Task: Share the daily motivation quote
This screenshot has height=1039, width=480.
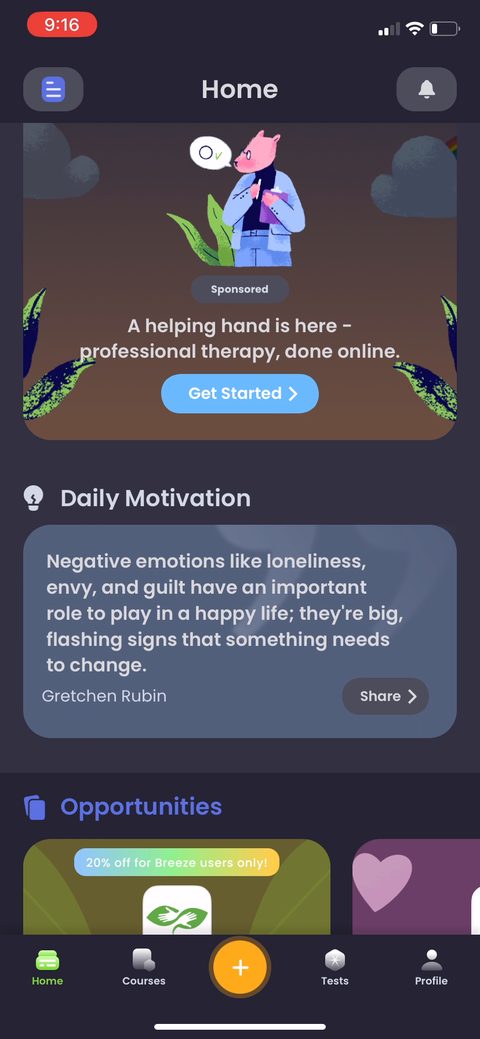Action: (x=385, y=696)
